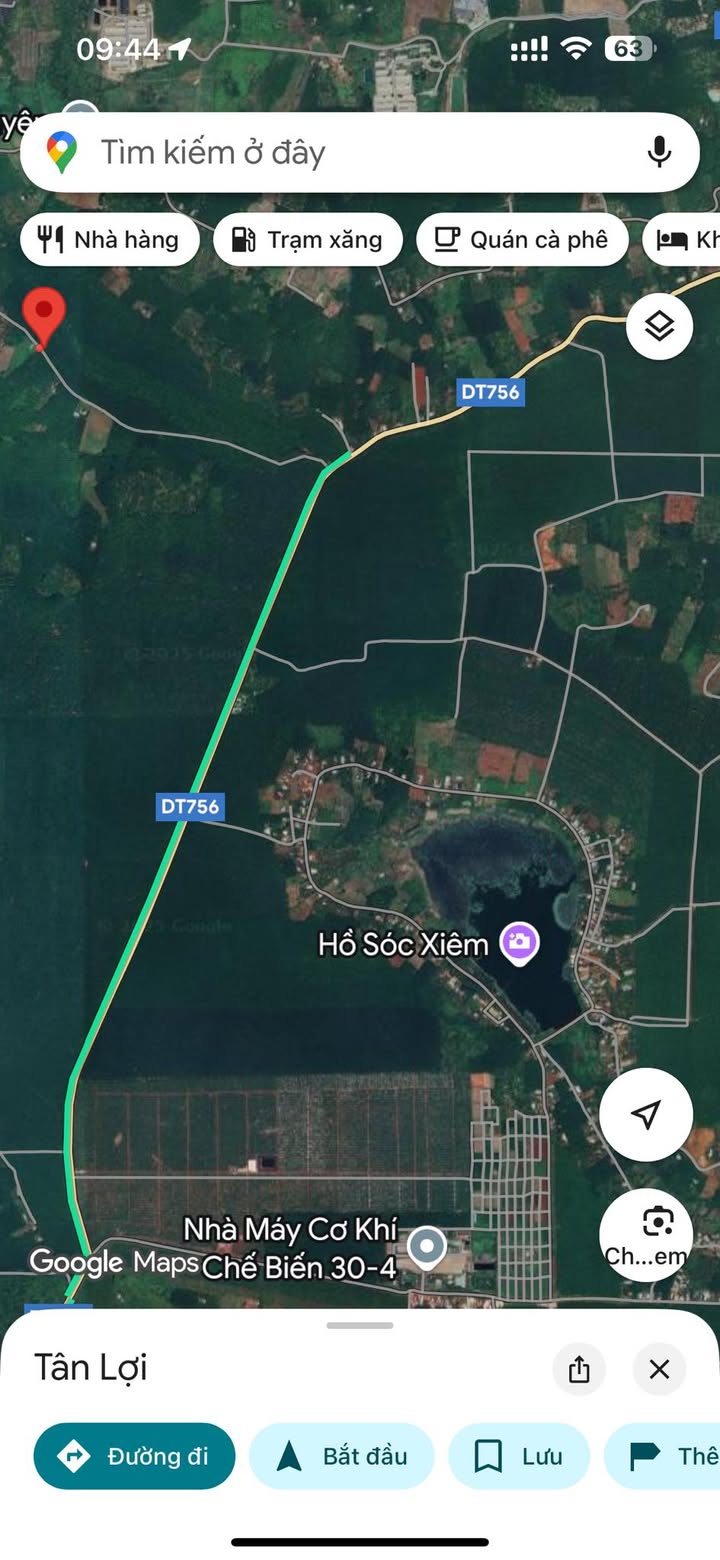The image size is (720, 1560).
Task: Open the Hồ Sóc Xiêm place marker
Action: click(519, 942)
